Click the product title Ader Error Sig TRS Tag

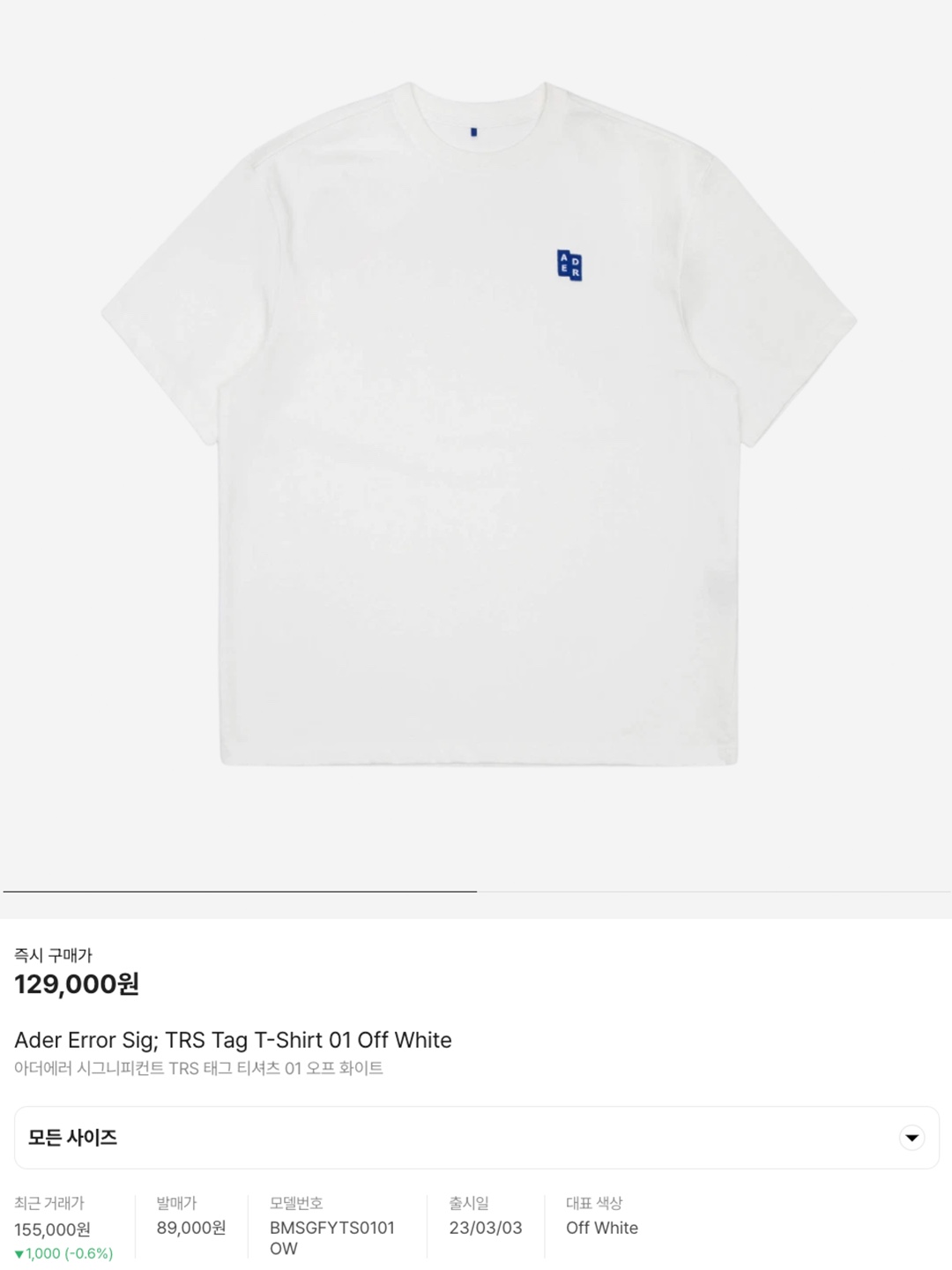pyautogui.click(x=233, y=1040)
